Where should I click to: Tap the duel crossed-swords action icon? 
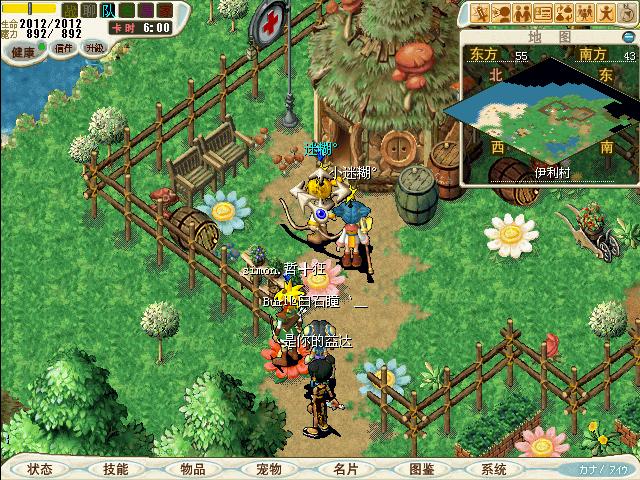pyautogui.click(x=480, y=12)
